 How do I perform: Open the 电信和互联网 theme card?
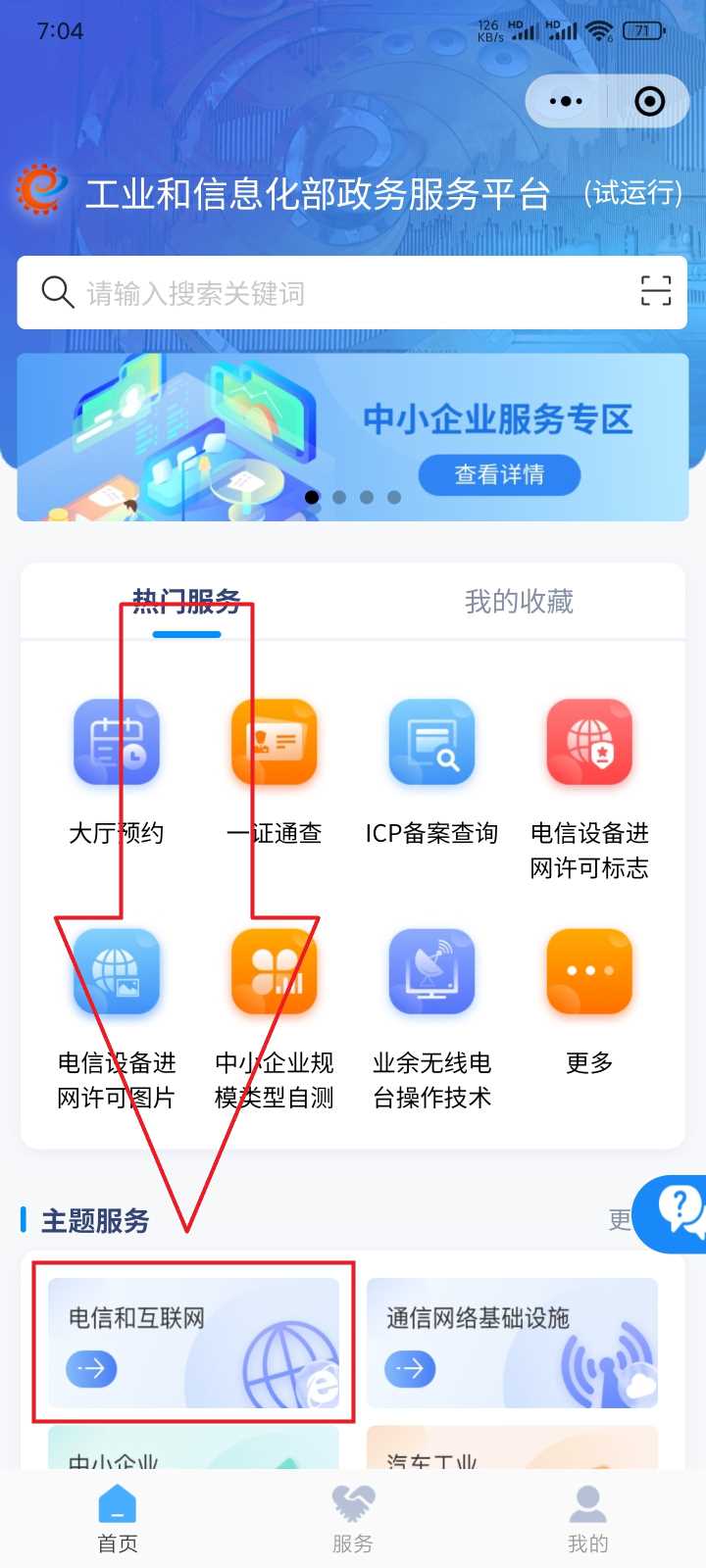pos(193,1343)
